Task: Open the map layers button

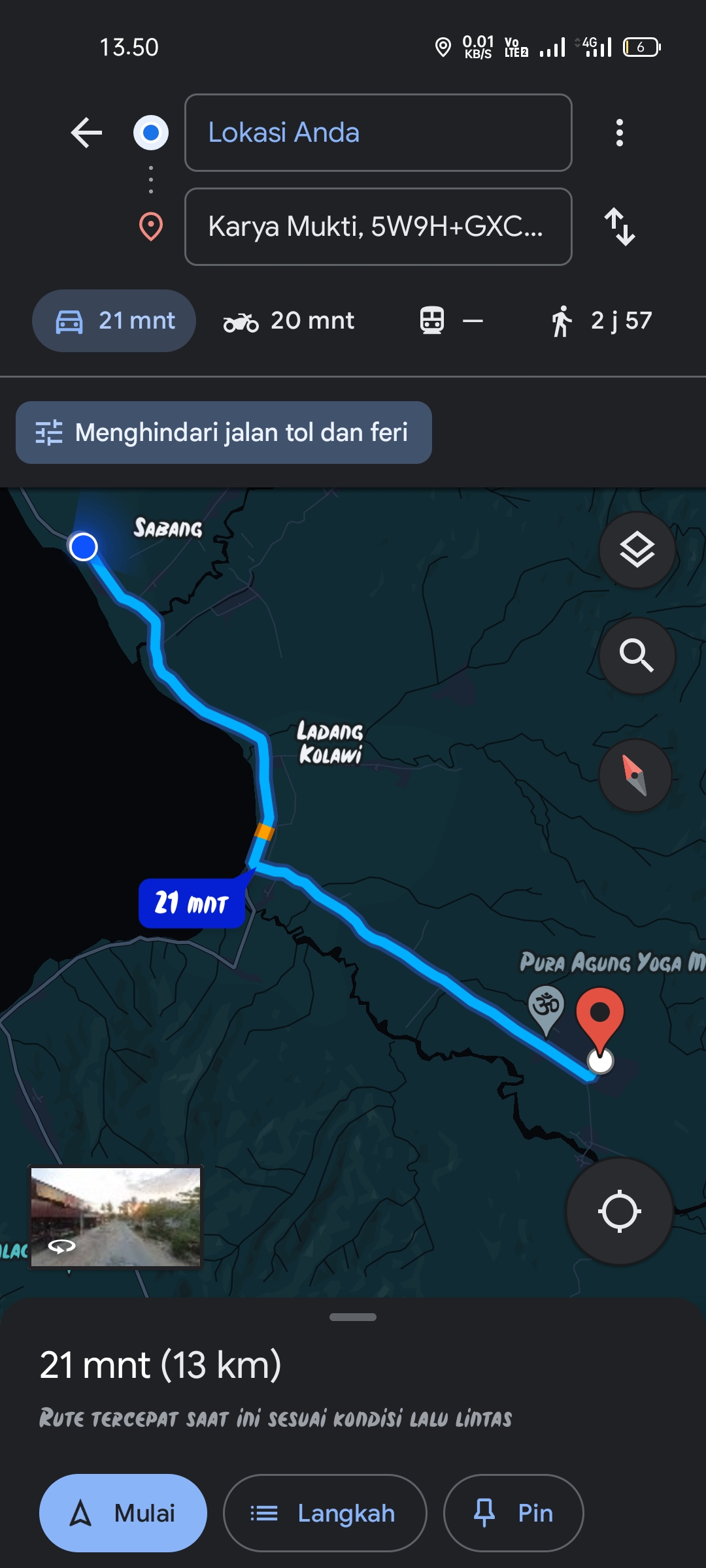Action: (x=637, y=550)
